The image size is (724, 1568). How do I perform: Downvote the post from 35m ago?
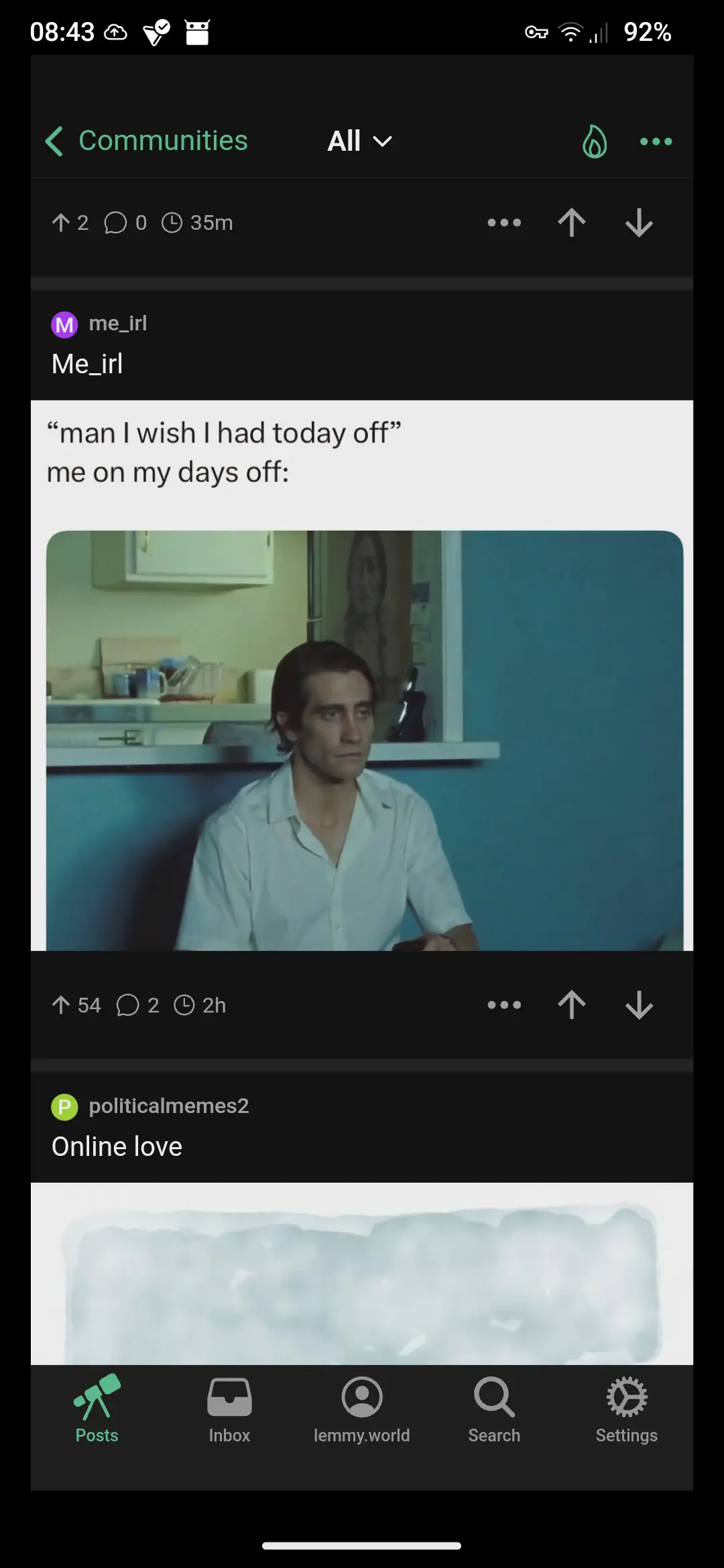(x=639, y=222)
